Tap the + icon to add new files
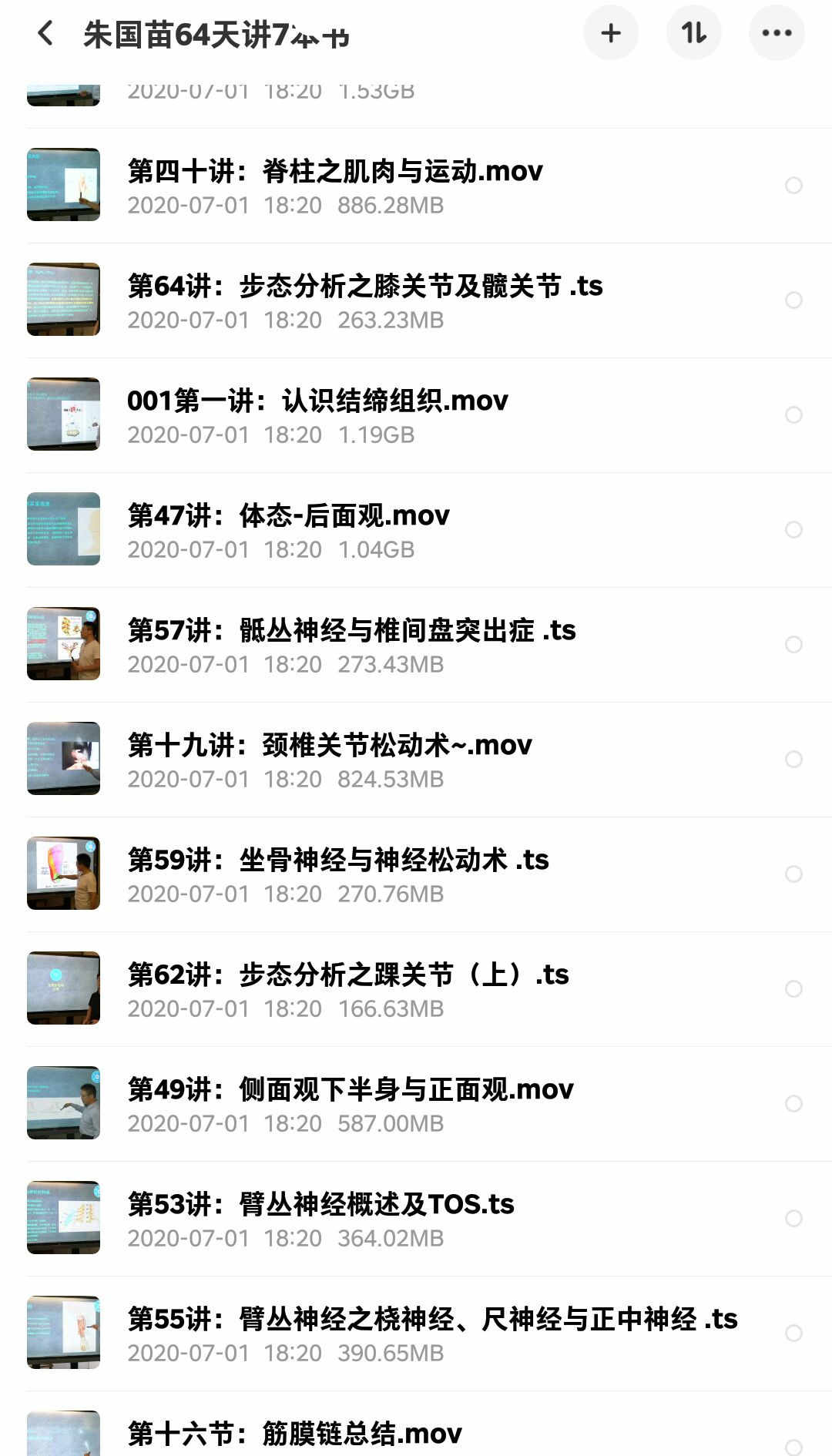The width and height of the screenshot is (832, 1456). click(611, 32)
